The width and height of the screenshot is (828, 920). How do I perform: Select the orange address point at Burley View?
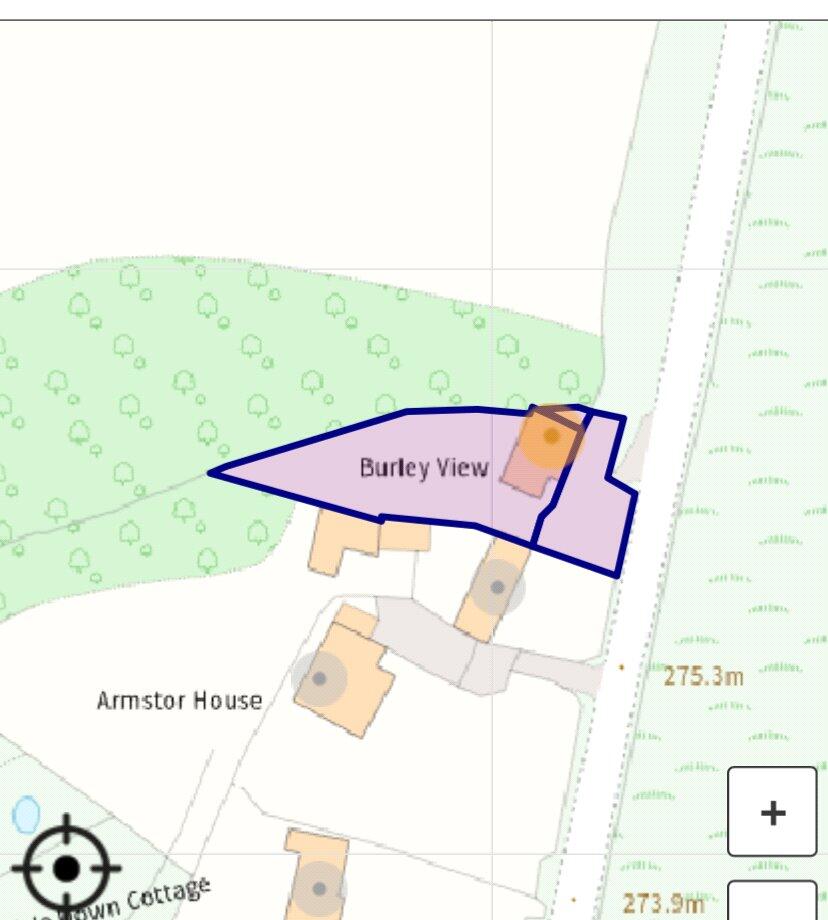(x=550, y=436)
